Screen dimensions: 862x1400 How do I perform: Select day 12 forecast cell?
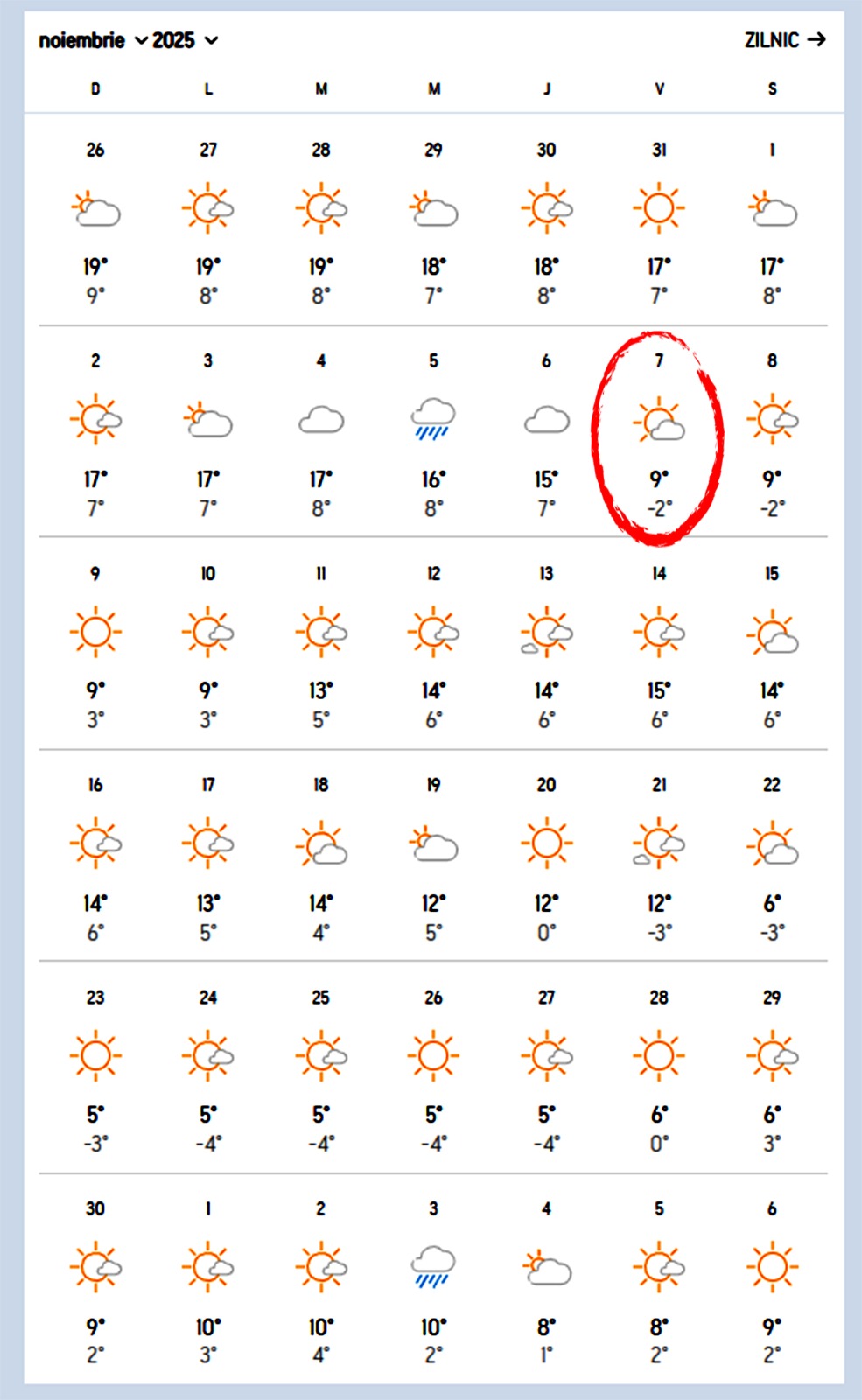coord(433,645)
